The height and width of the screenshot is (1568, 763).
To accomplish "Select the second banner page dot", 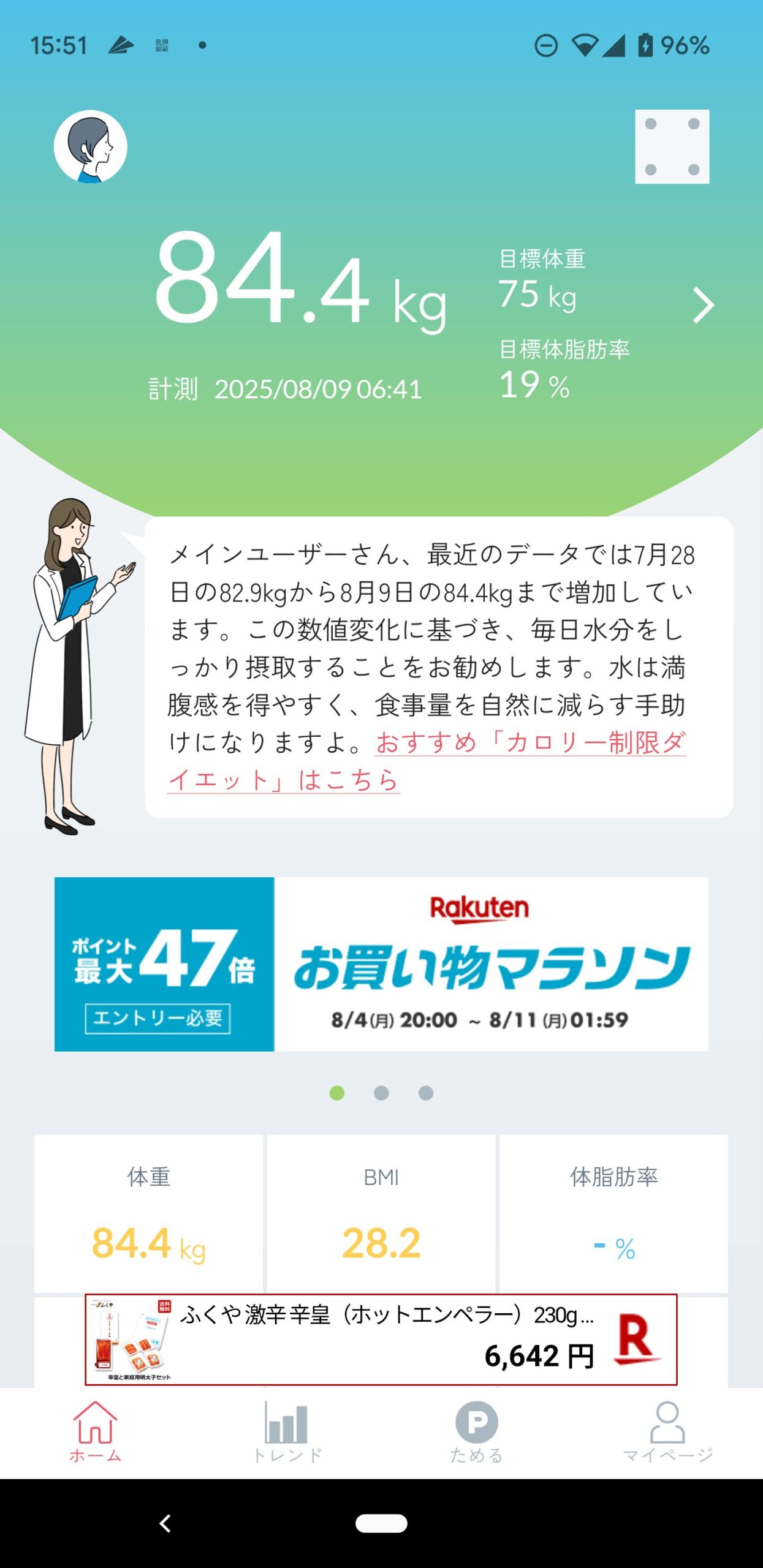I will 381,1093.
